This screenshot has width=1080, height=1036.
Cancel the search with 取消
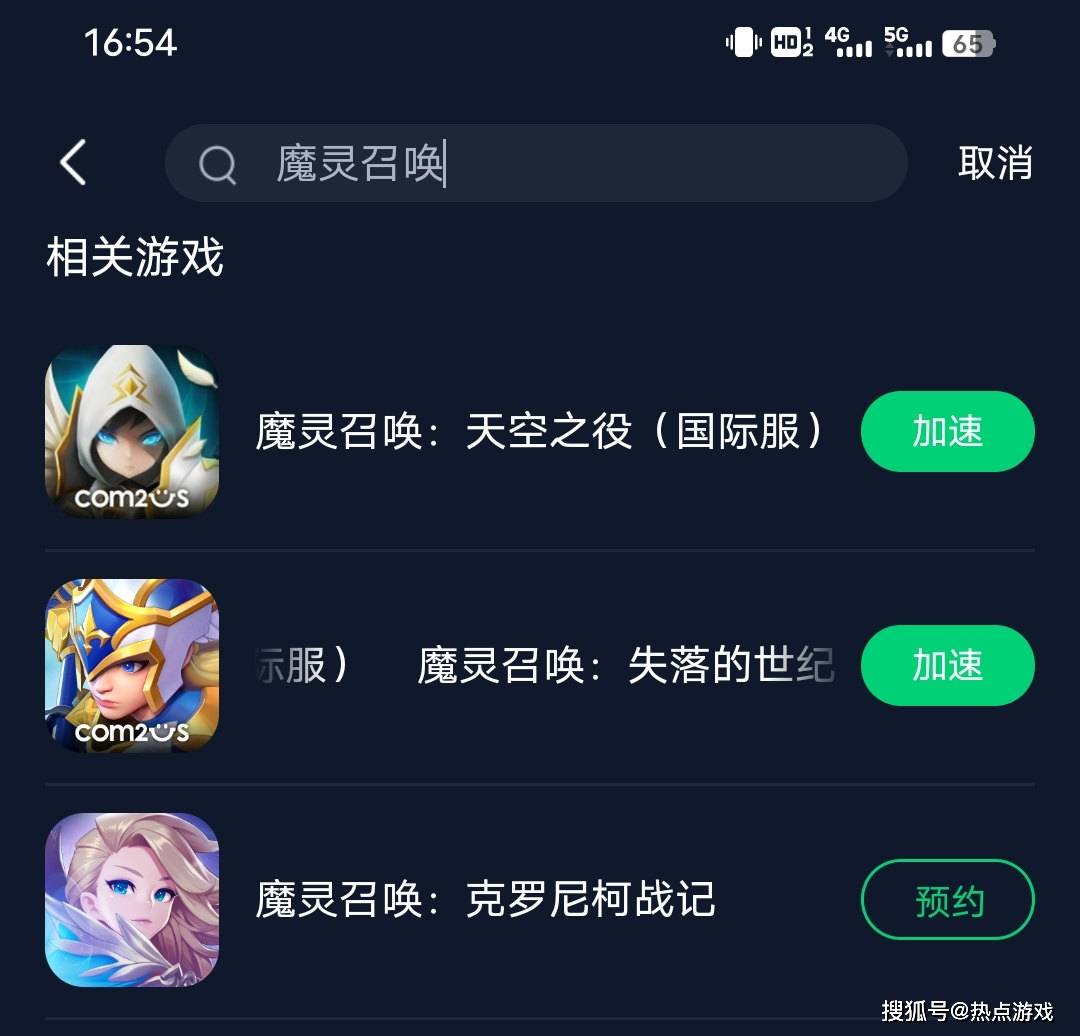point(994,163)
